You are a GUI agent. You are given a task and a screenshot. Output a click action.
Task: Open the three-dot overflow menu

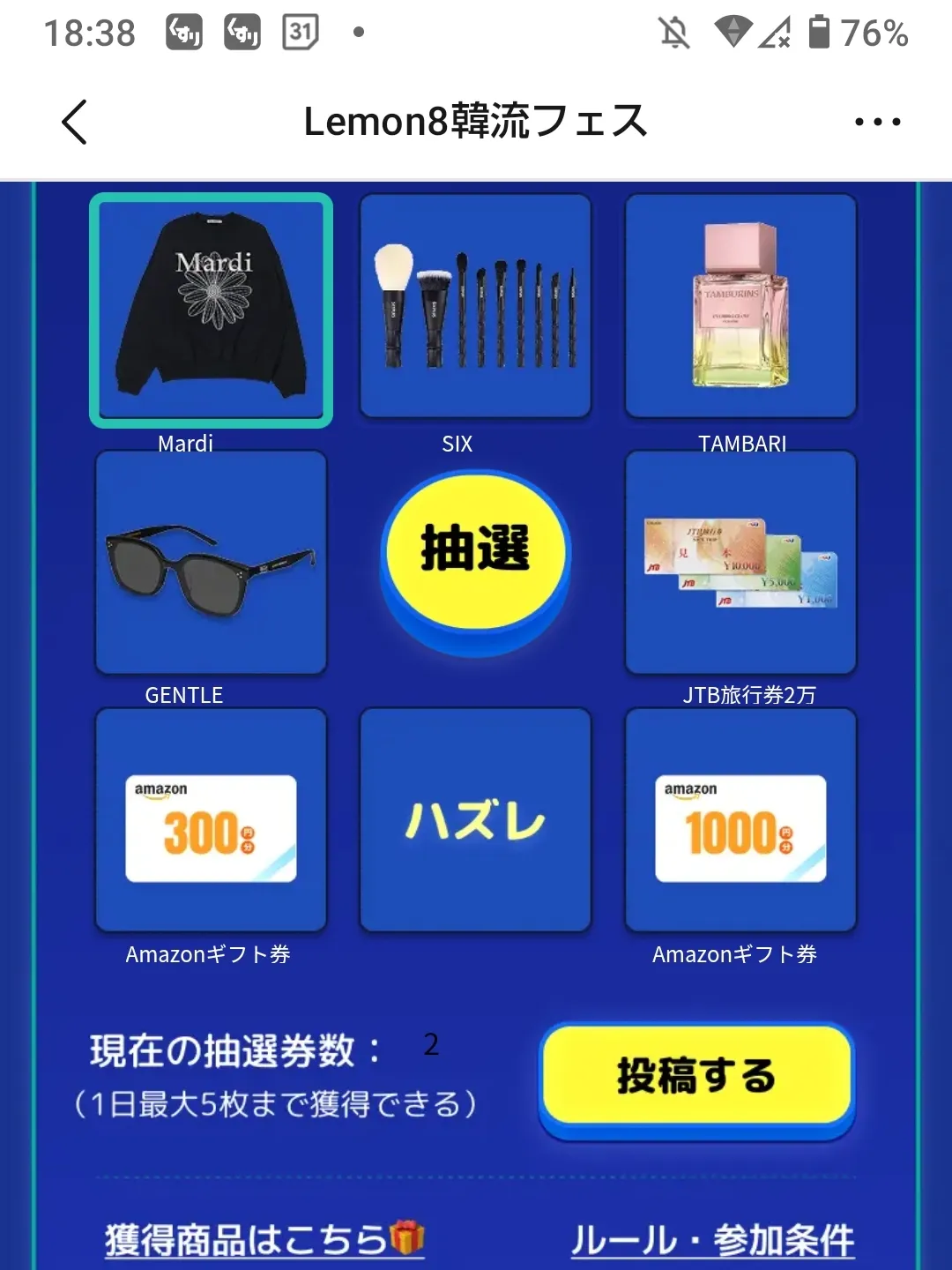click(x=877, y=122)
